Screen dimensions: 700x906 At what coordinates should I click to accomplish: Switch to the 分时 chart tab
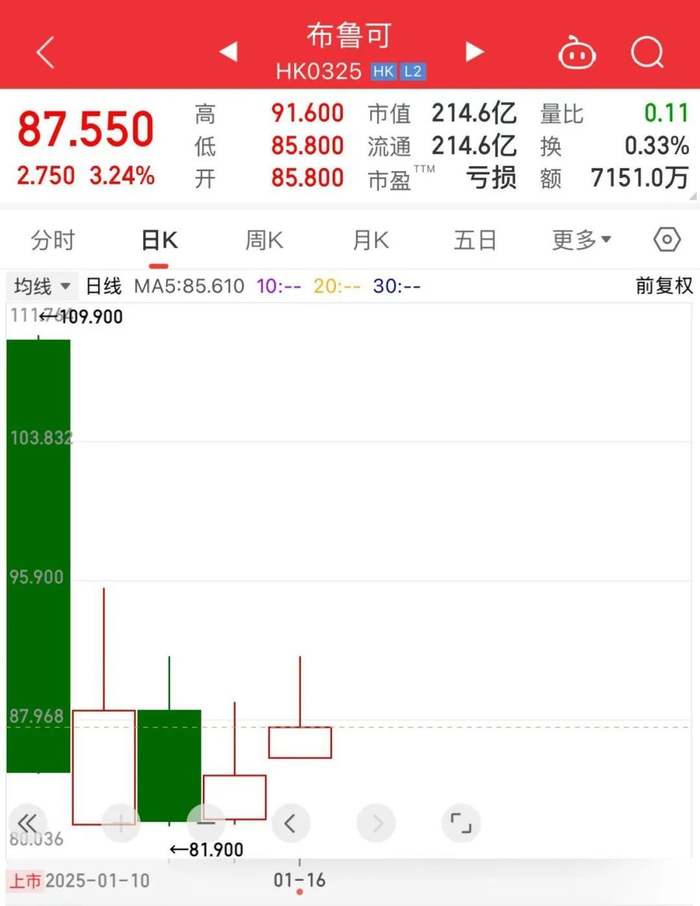53,240
